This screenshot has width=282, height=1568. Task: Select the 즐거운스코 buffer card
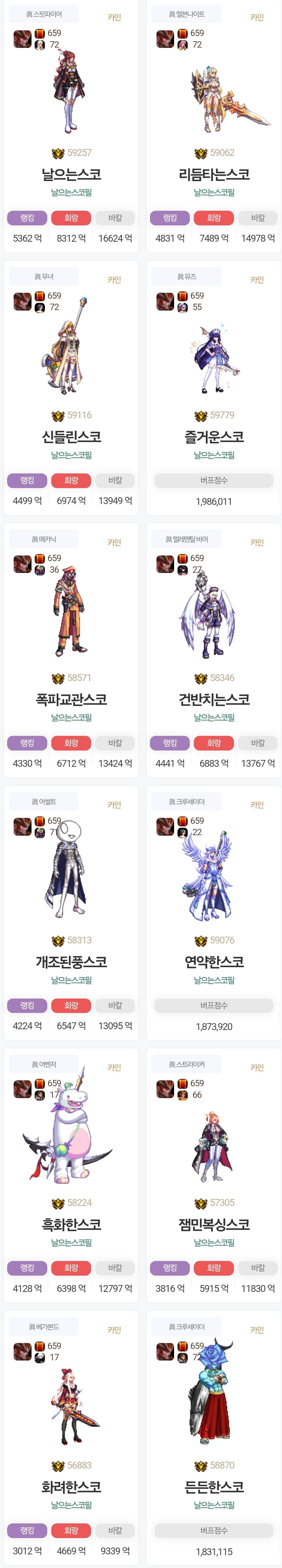(x=214, y=437)
